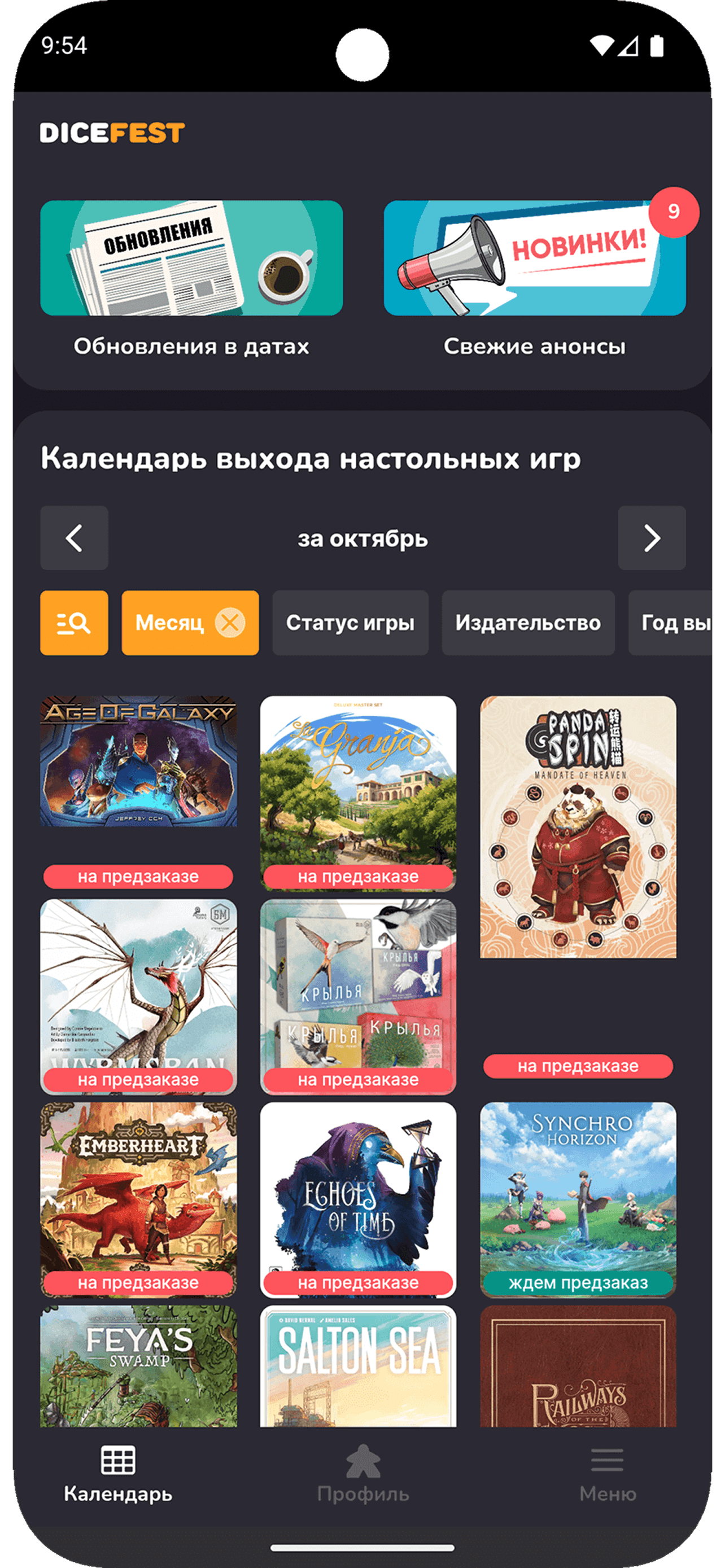Image resolution: width=725 pixels, height=1568 pixels.
Task: Open the Обновления в датах banner
Action: pyautogui.click(x=191, y=258)
